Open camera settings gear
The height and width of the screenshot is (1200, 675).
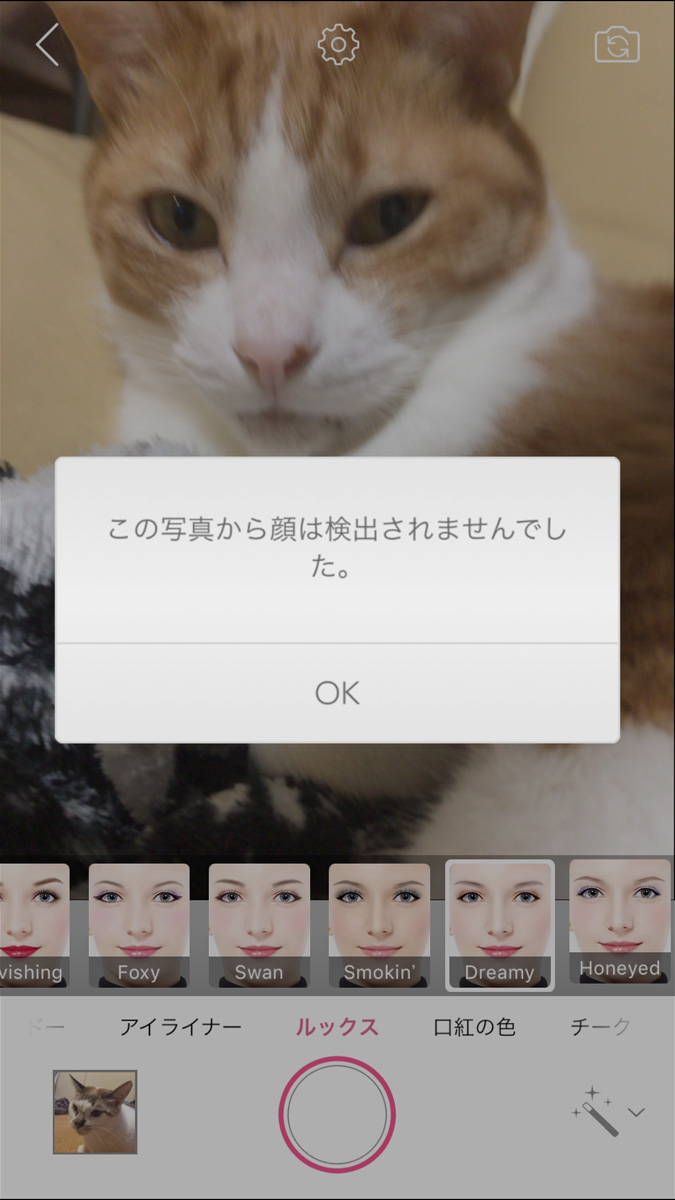click(x=338, y=45)
